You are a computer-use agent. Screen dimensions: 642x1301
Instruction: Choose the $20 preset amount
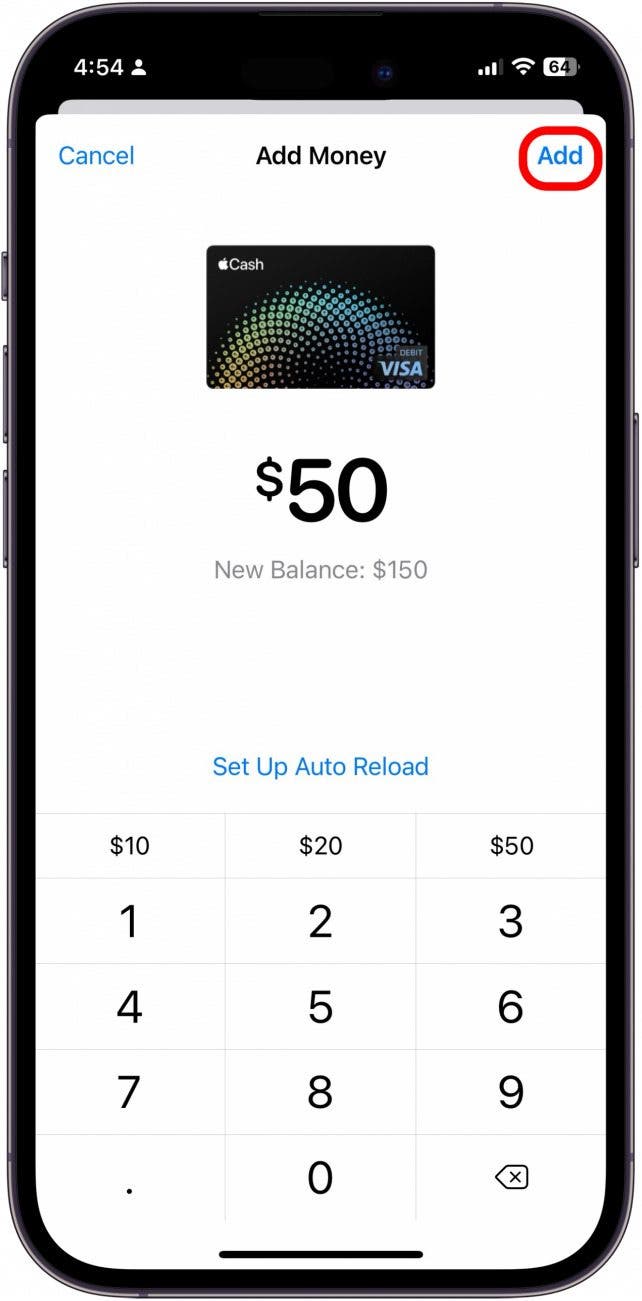320,846
